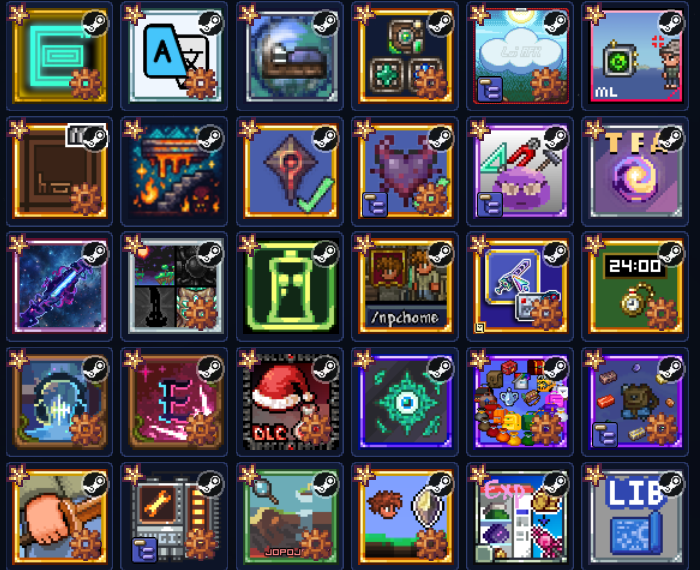Open the /npchome mod tile
700x570 pixels.
click(x=401, y=285)
